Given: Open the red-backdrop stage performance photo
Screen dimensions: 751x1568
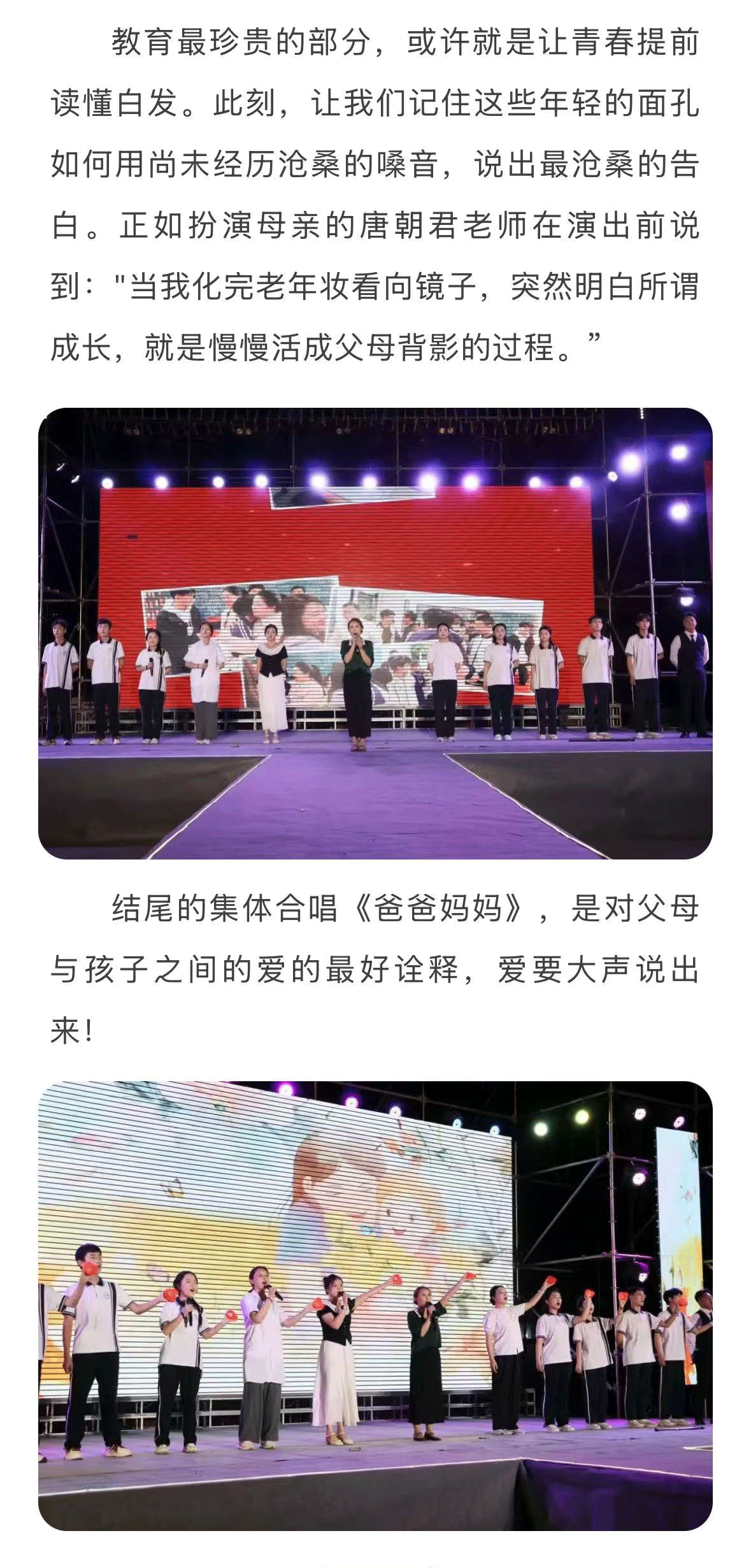Looking at the screenshot, I should click(x=375, y=633).
